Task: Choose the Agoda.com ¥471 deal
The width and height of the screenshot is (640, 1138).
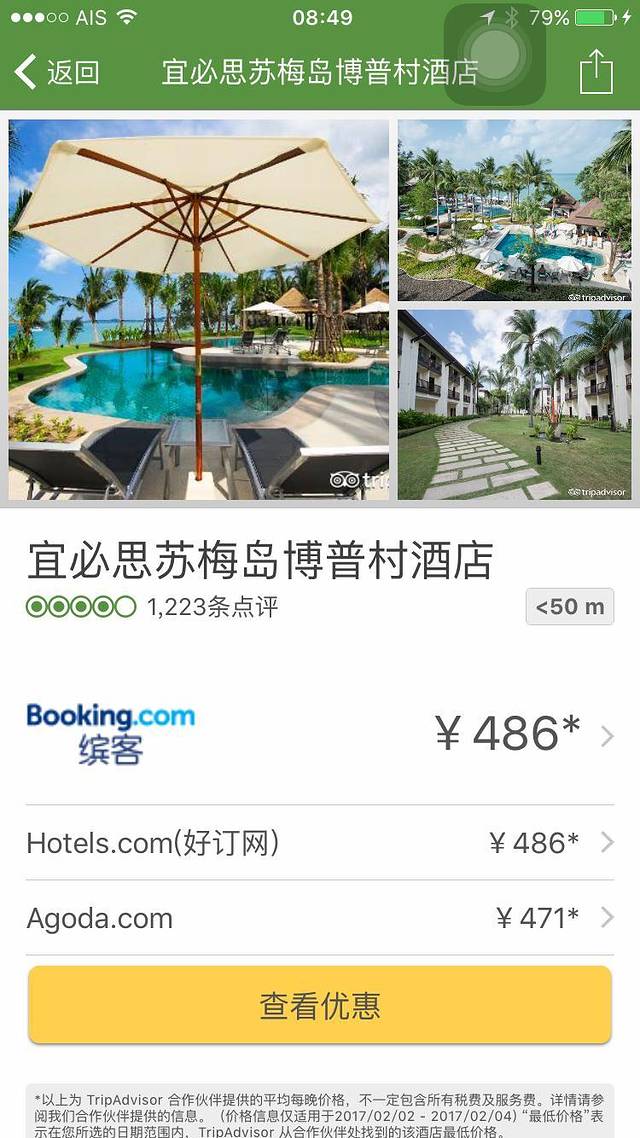Action: pos(320,918)
